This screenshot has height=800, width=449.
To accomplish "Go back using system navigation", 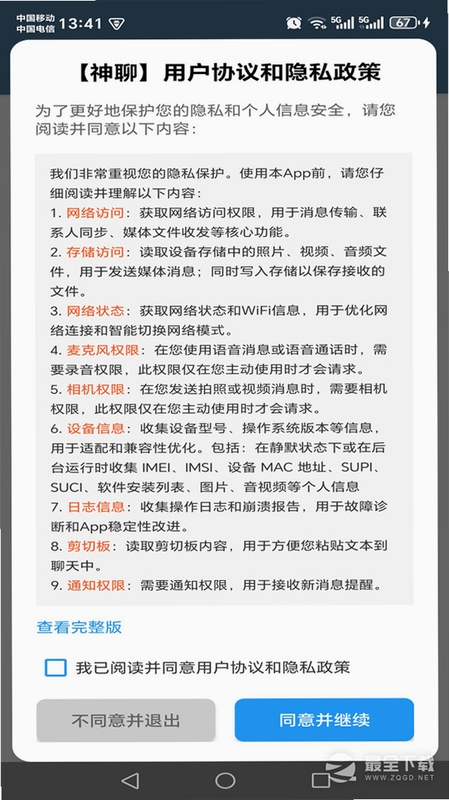I will [x=131, y=781].
